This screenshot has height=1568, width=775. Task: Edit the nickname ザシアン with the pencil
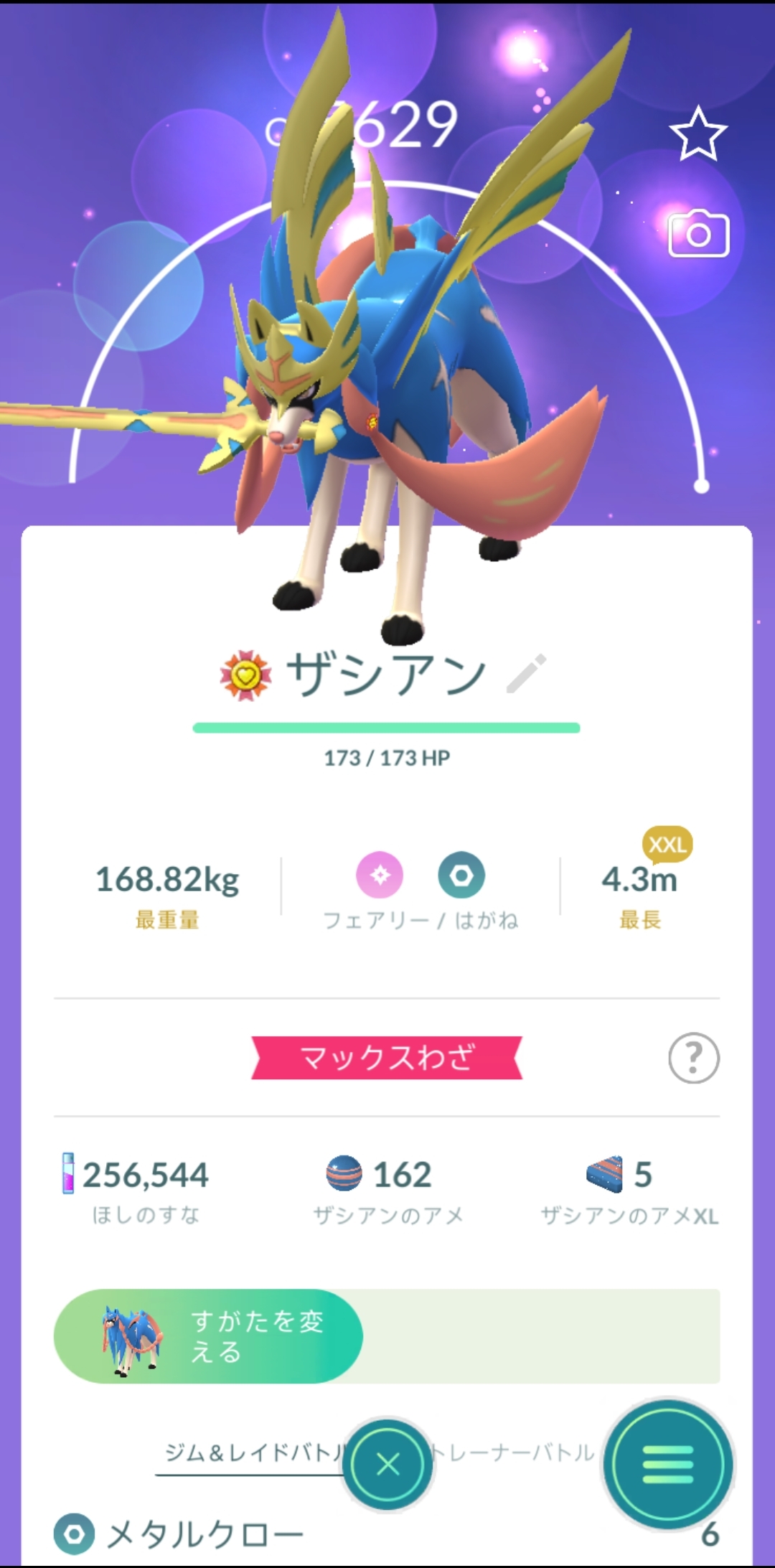526,674
